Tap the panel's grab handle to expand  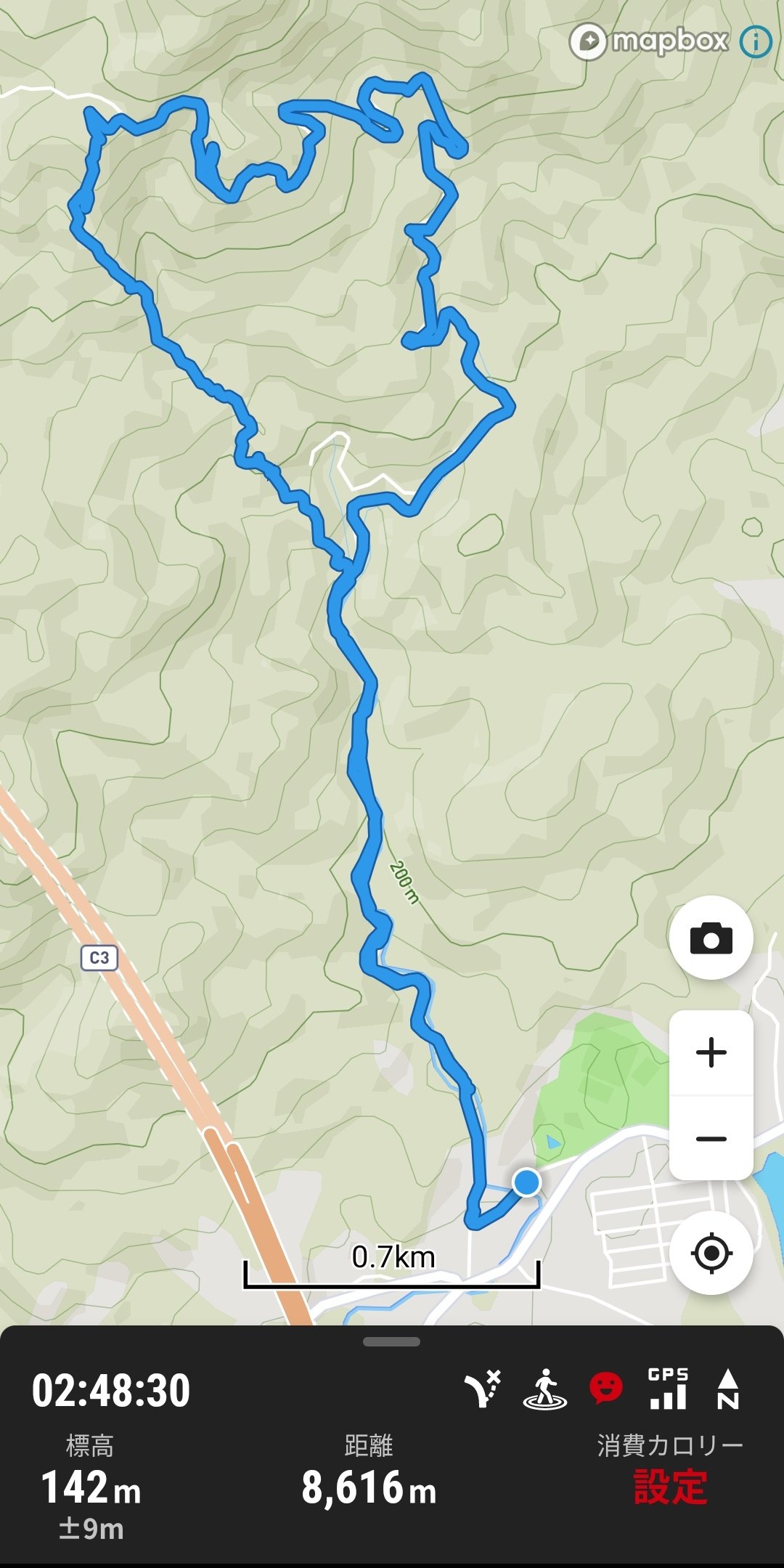coord(392,1341)
